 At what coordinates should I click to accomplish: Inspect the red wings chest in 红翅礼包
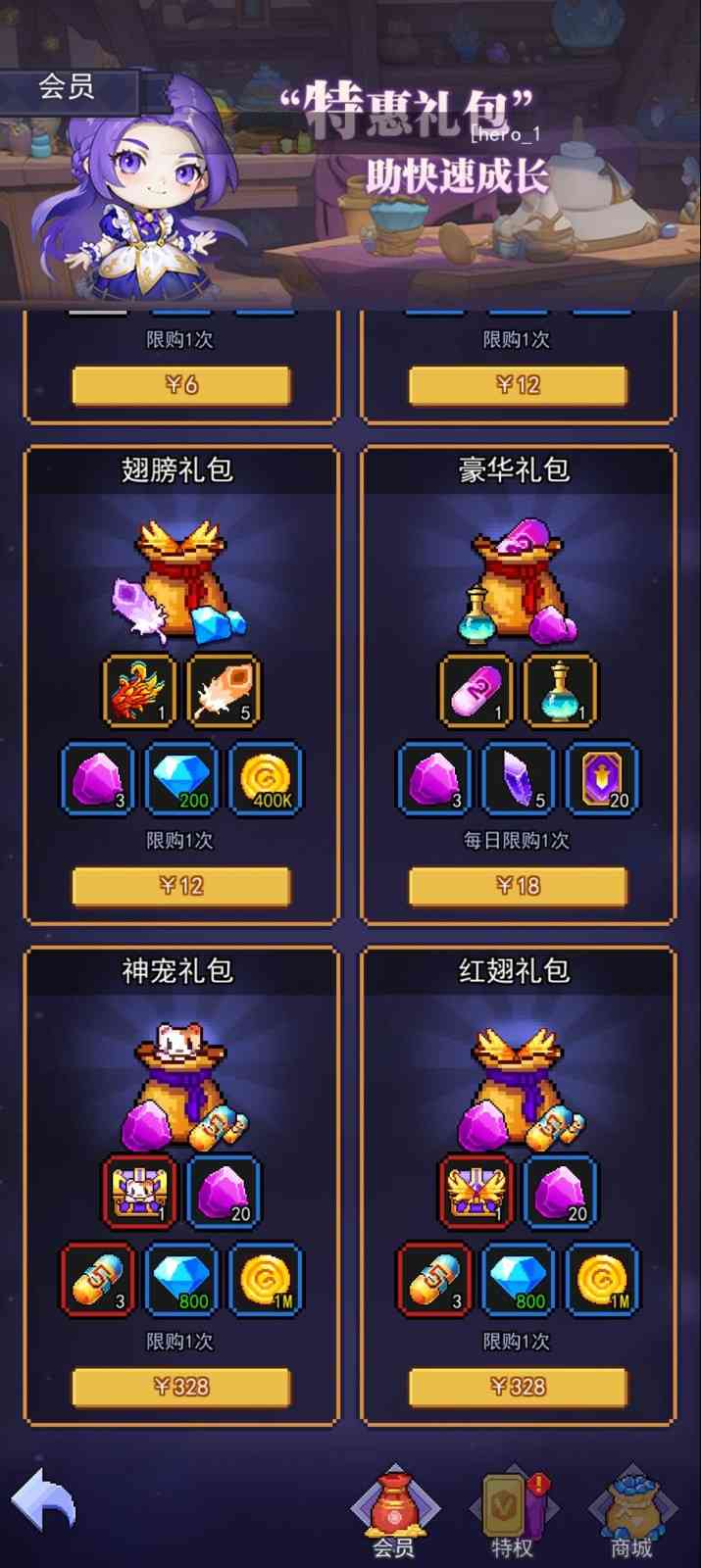[x=476, y=1192]
